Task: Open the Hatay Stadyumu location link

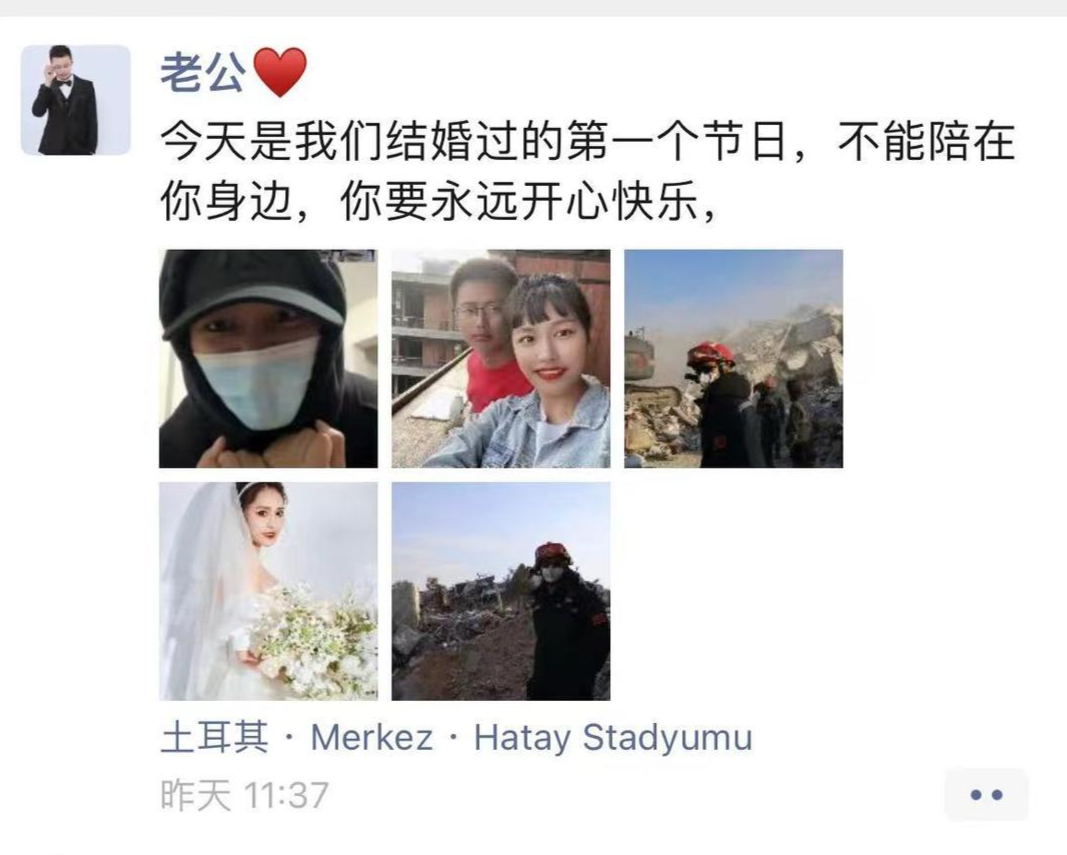Action: coord(455,738)
